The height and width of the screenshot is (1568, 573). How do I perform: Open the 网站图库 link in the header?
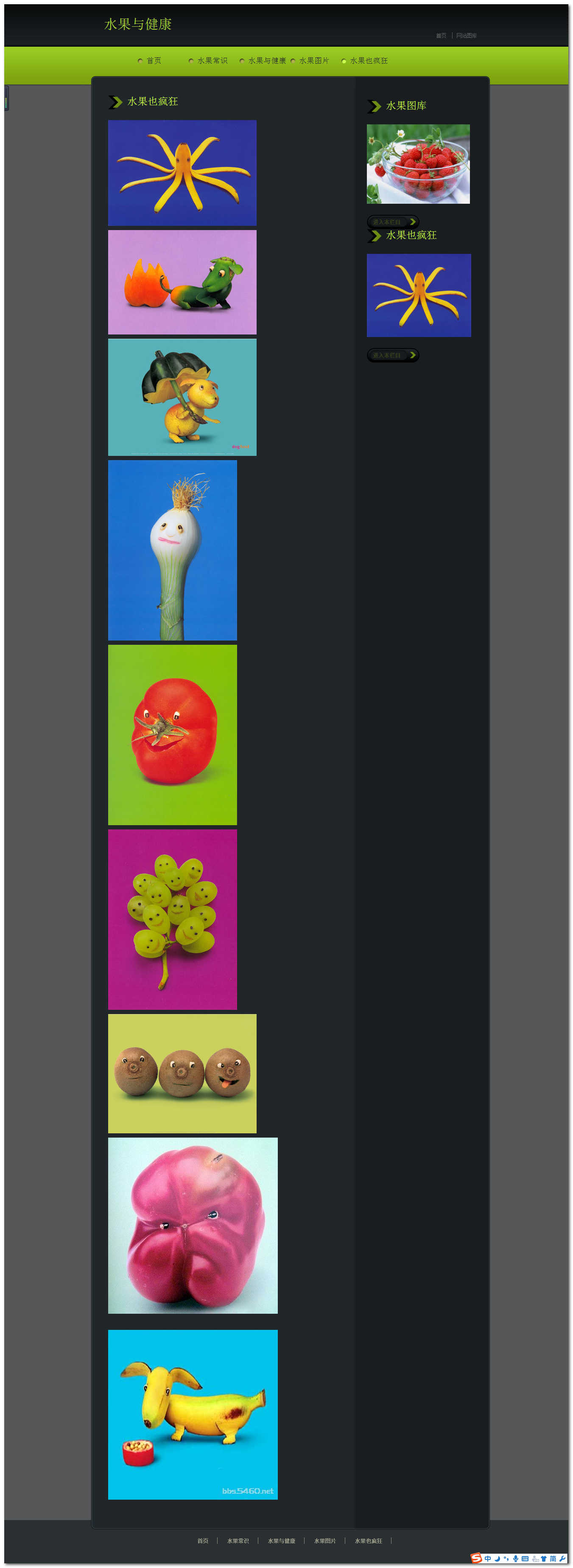467,36
